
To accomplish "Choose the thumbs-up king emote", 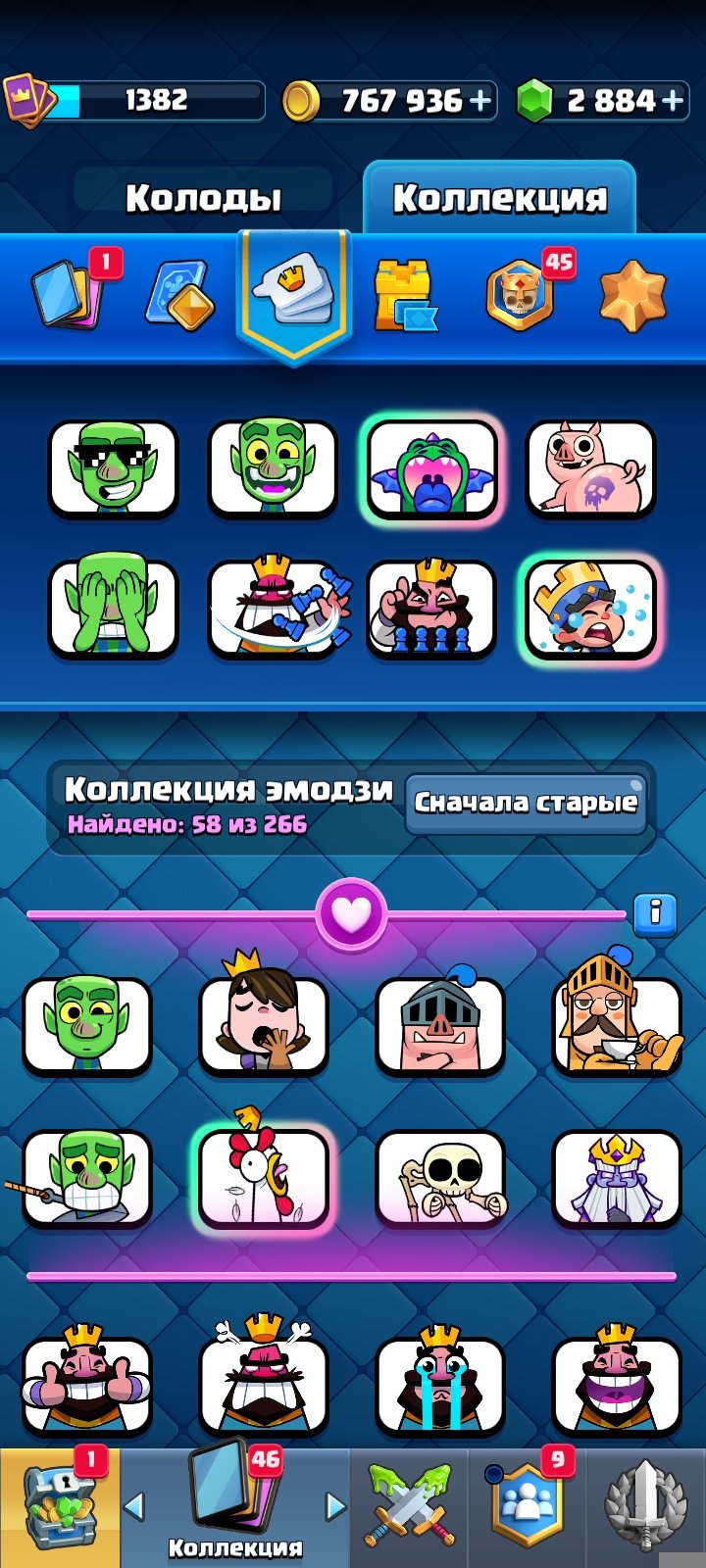I will coord(87,1380).
